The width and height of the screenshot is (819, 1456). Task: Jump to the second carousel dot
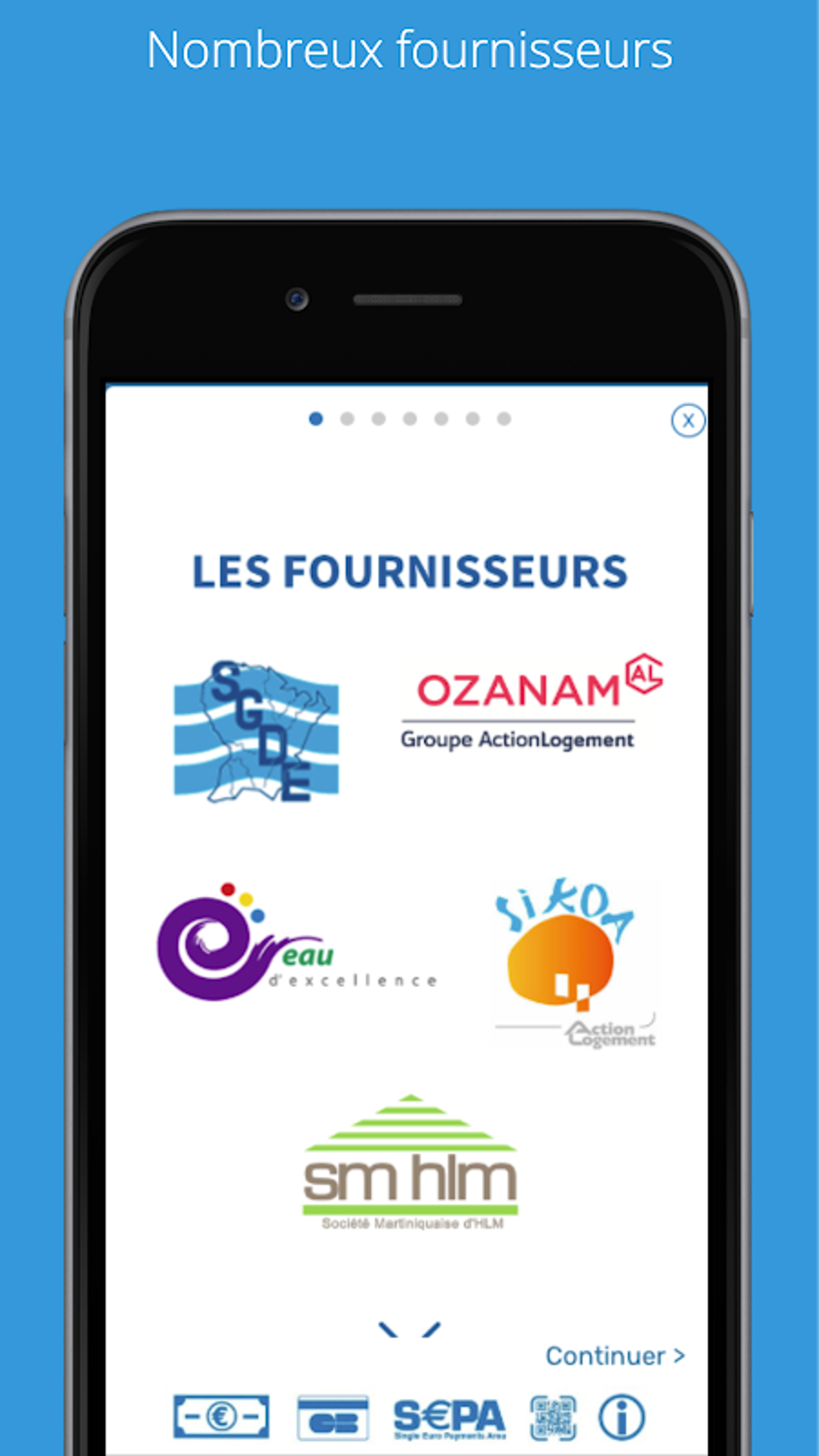click(x=347, y=418)
